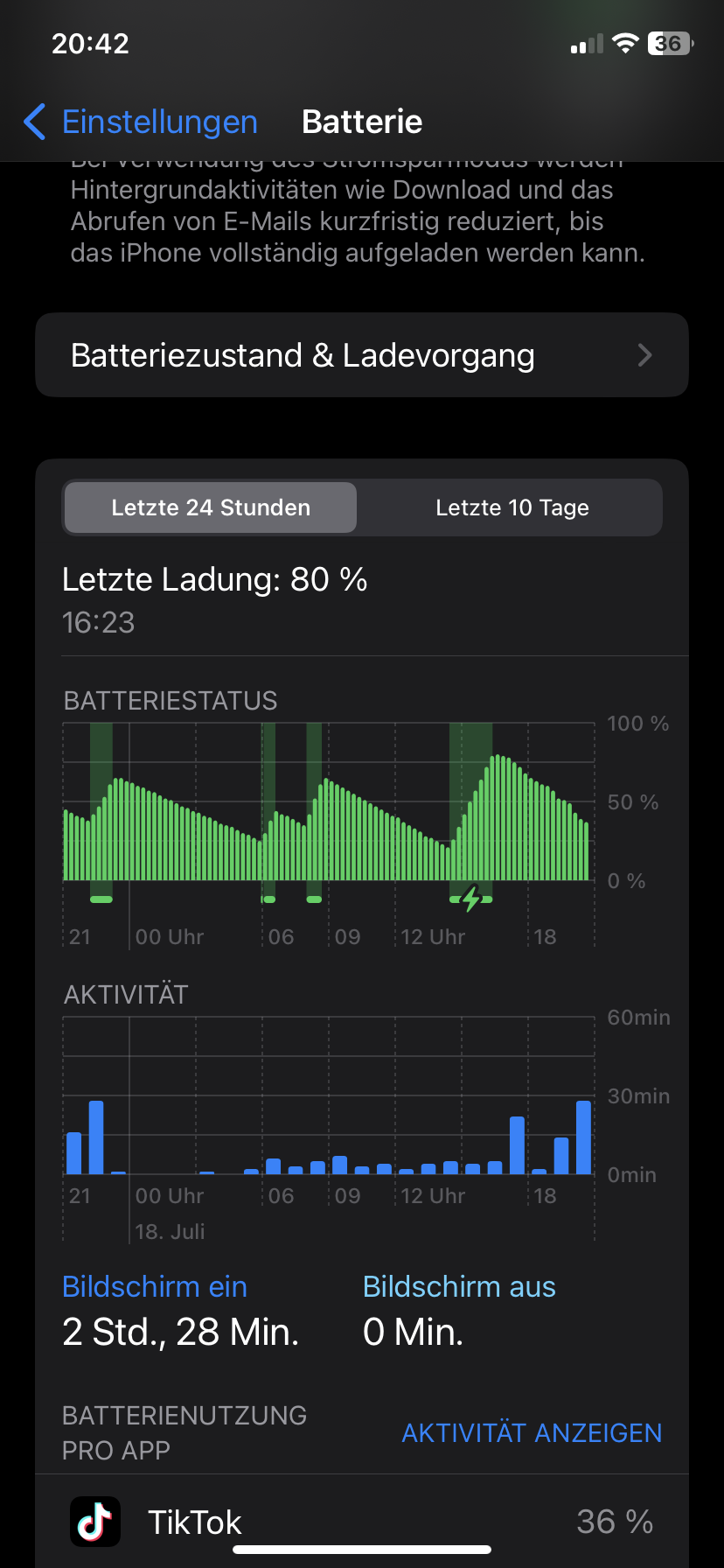Tap the Batteriestatus chart
Screen dimensions: 724x1568
point(328,814)
